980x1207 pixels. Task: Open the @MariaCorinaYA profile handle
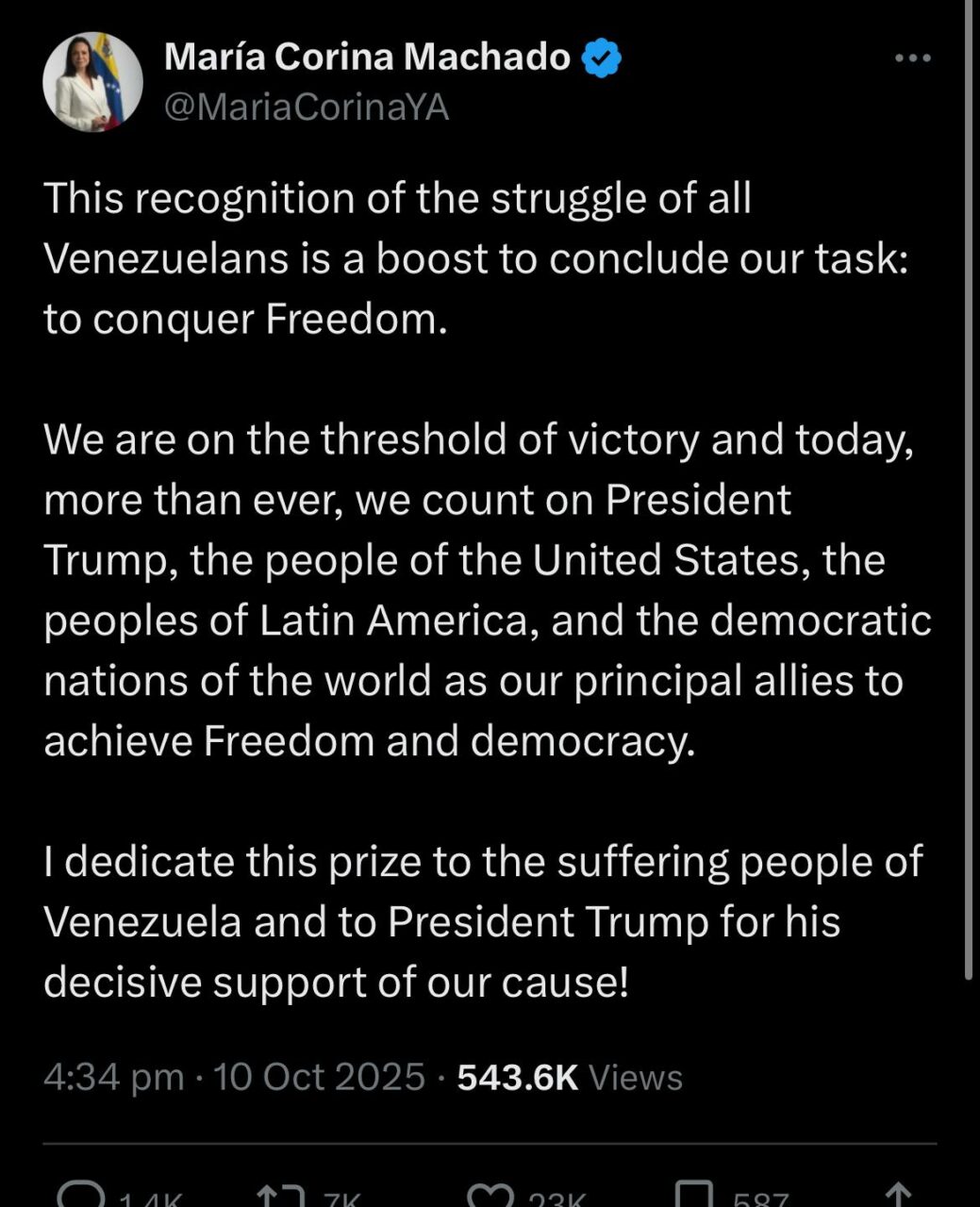(x=307, y=107)
